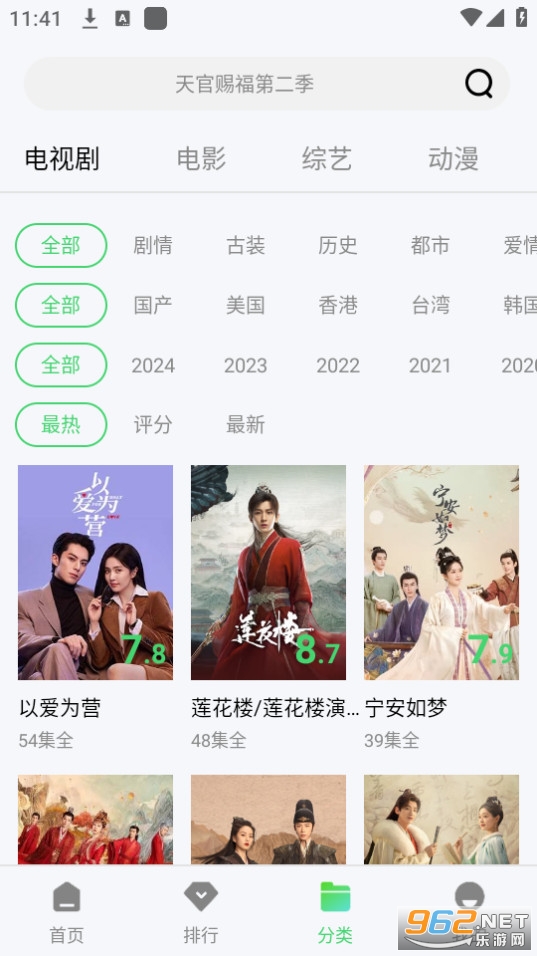Tap the search magnifier icon
The width and height of the screenshot is (537, 956).
[x=478, y=84]
